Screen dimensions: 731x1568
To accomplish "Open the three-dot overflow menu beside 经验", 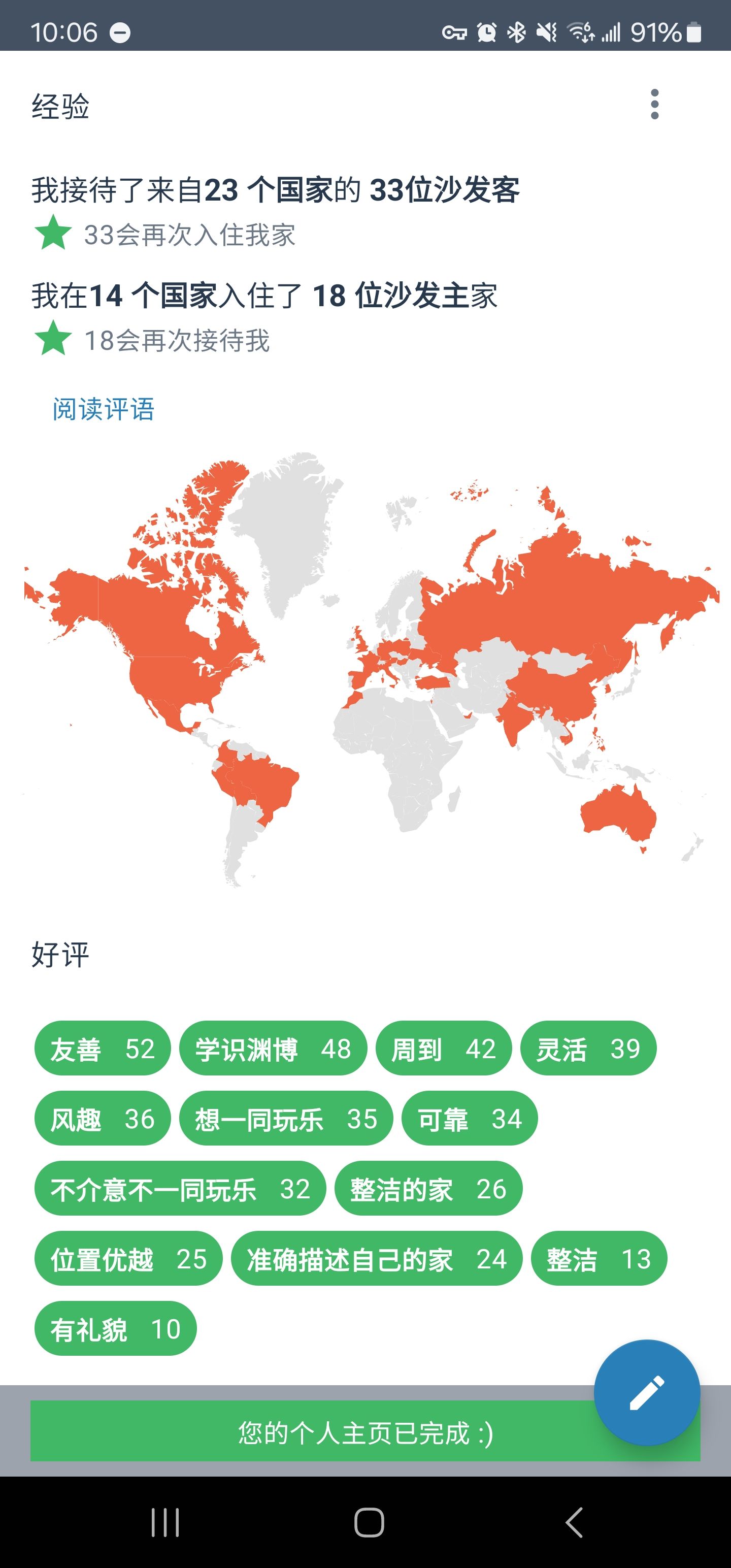I will [x=654, y=104].
